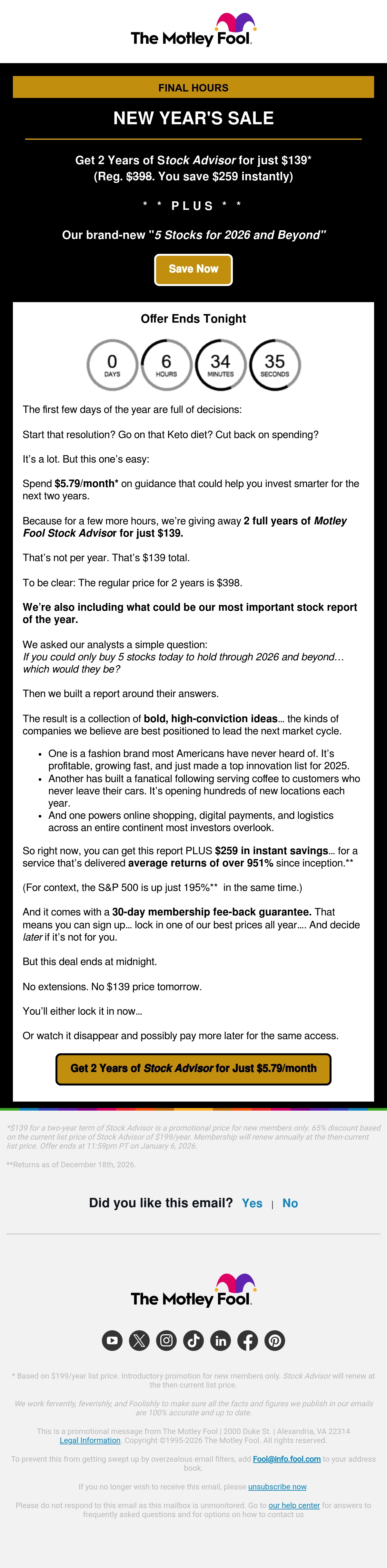Open the Pinterest page icon

point(275,1340)
